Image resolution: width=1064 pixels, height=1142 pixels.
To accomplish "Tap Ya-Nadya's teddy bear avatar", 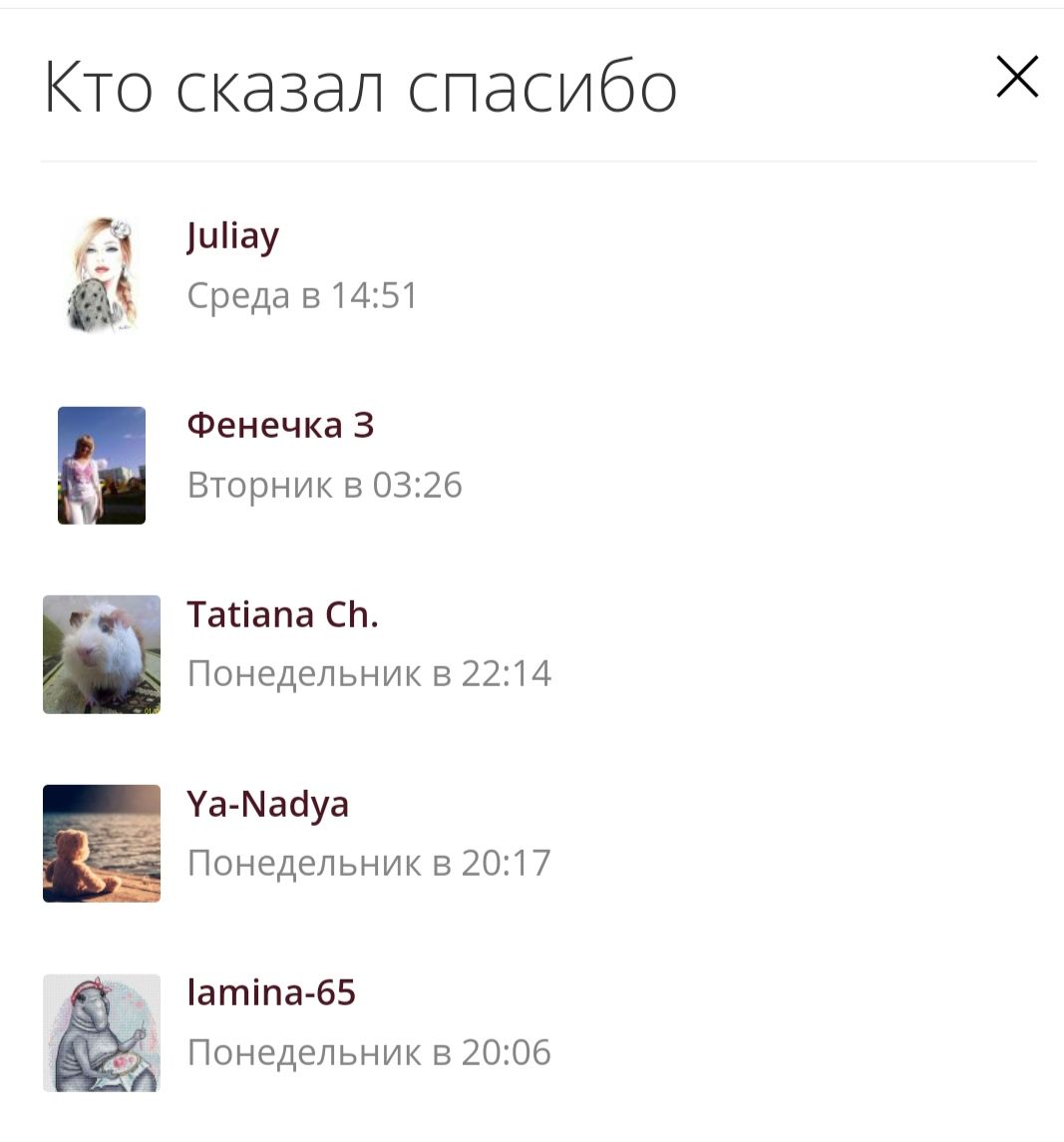I will click(102, 844).
